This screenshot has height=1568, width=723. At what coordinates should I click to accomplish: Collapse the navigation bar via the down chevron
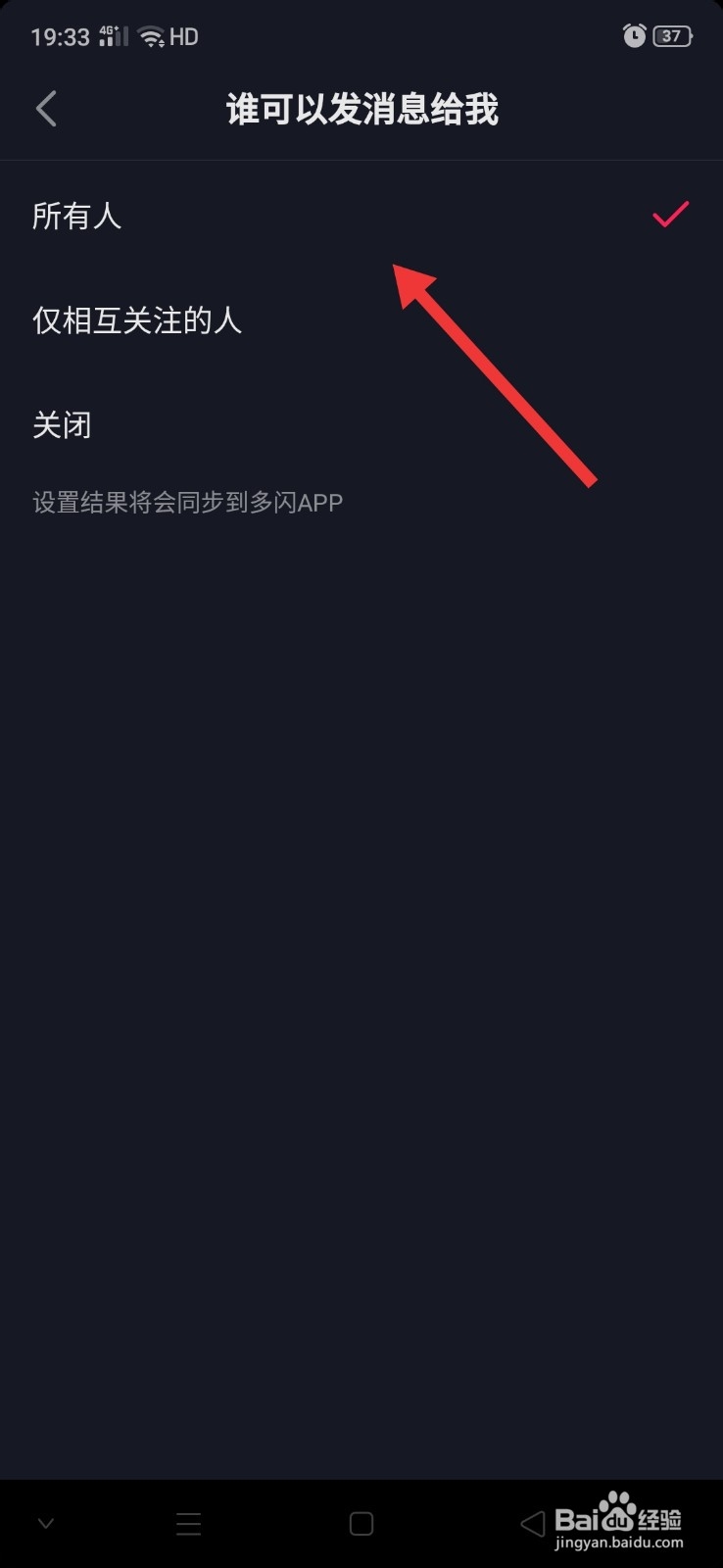[45, 1523]
